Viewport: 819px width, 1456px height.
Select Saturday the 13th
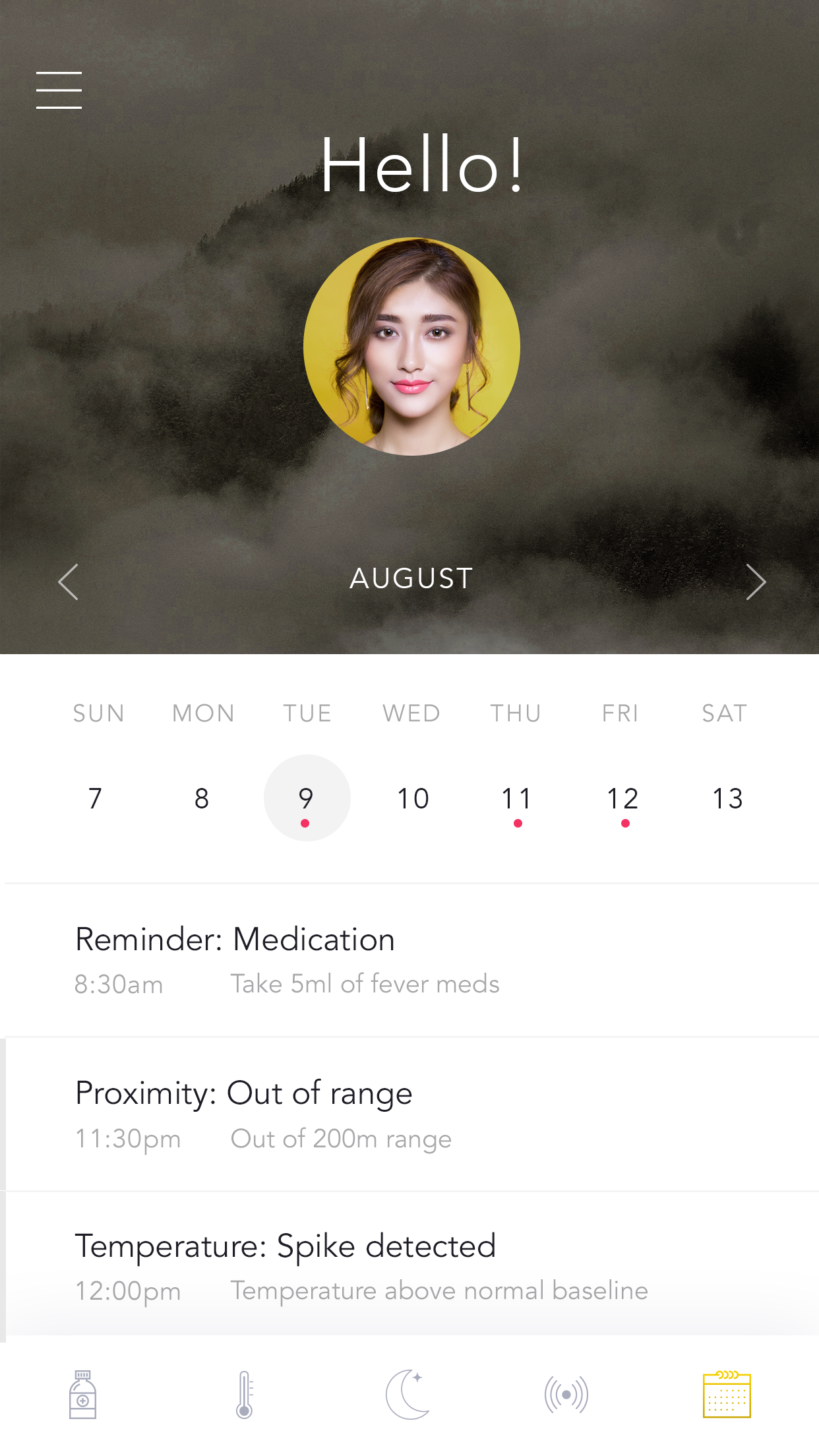tap(728, 799)
